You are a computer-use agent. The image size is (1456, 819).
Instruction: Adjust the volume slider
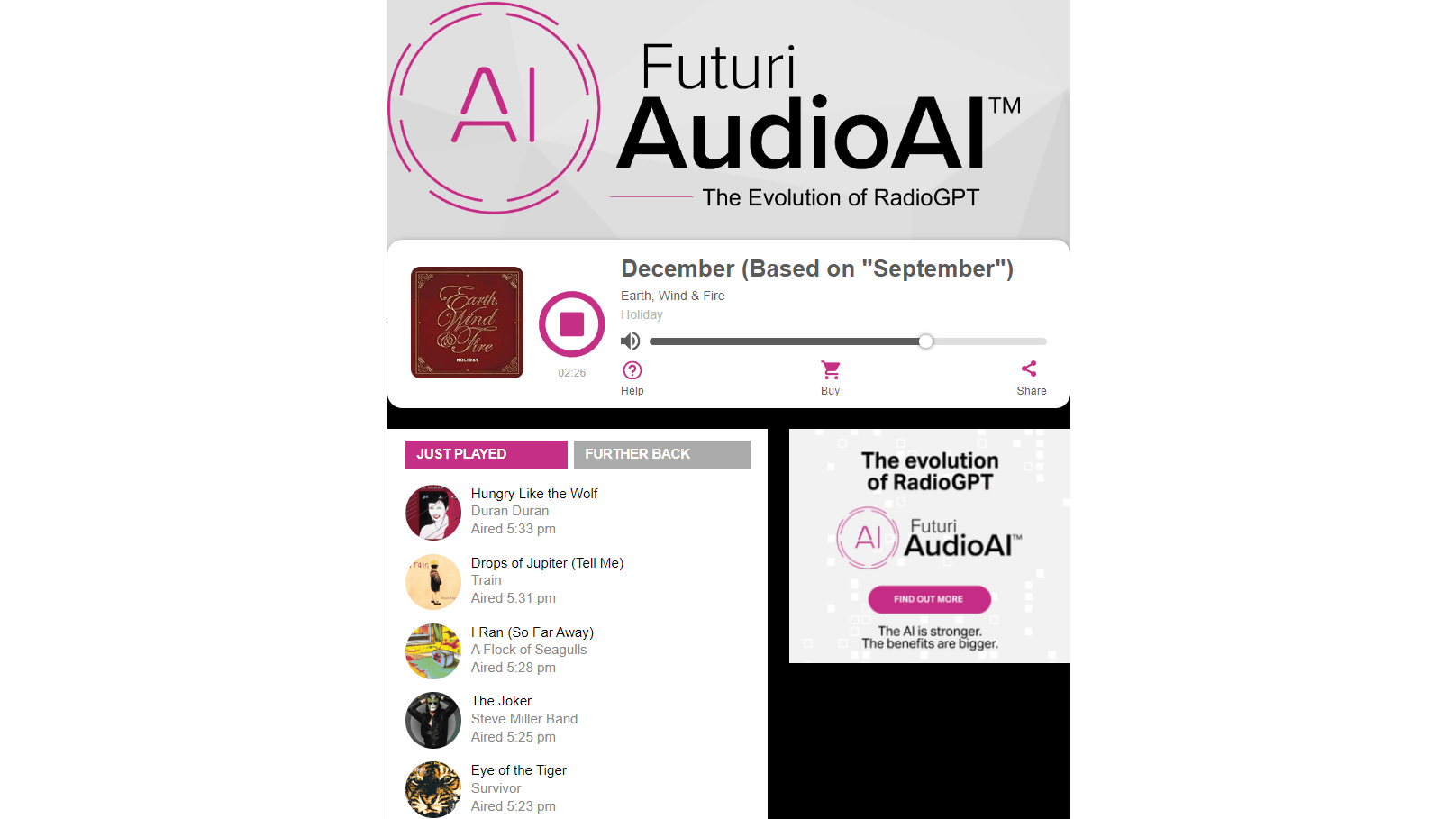925,341
